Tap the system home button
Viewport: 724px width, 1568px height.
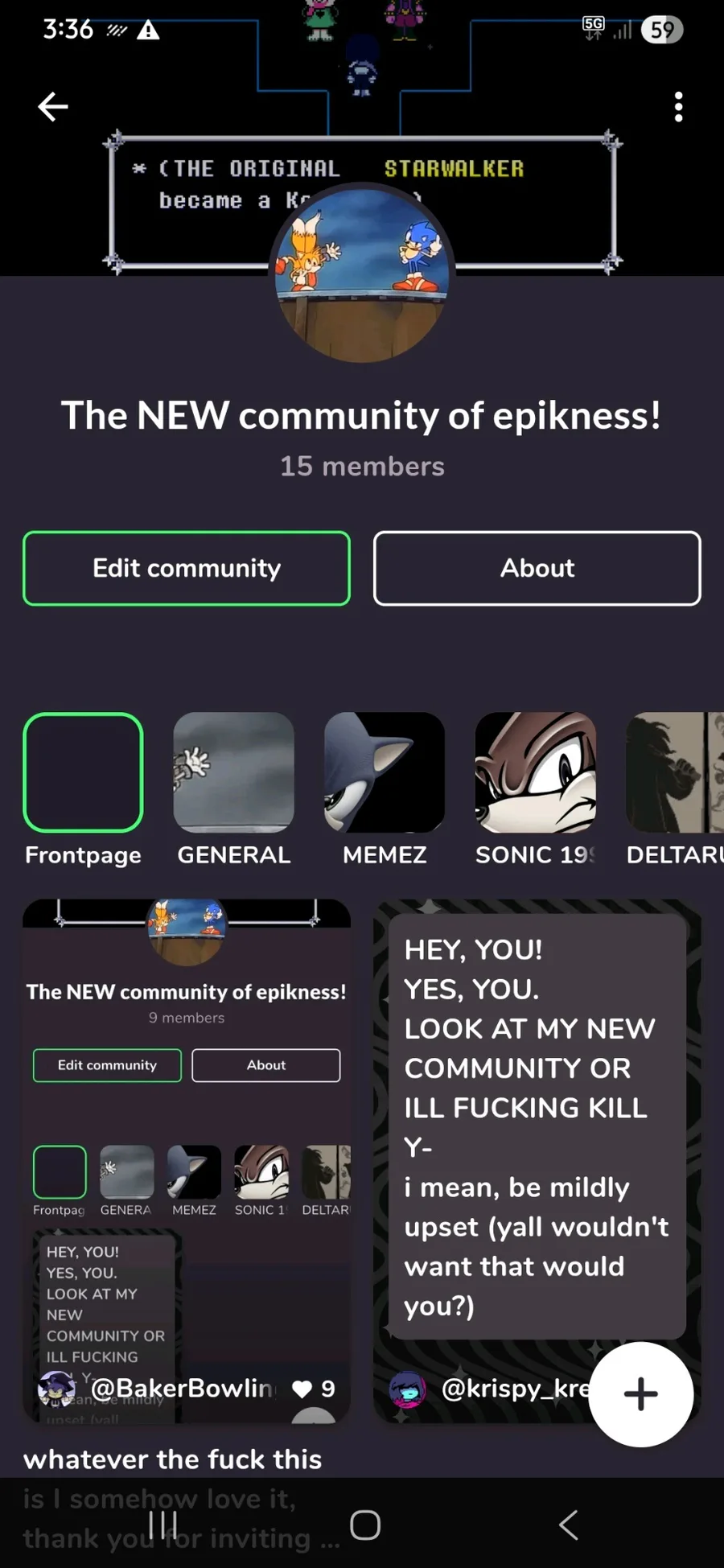pos(364,1525)
